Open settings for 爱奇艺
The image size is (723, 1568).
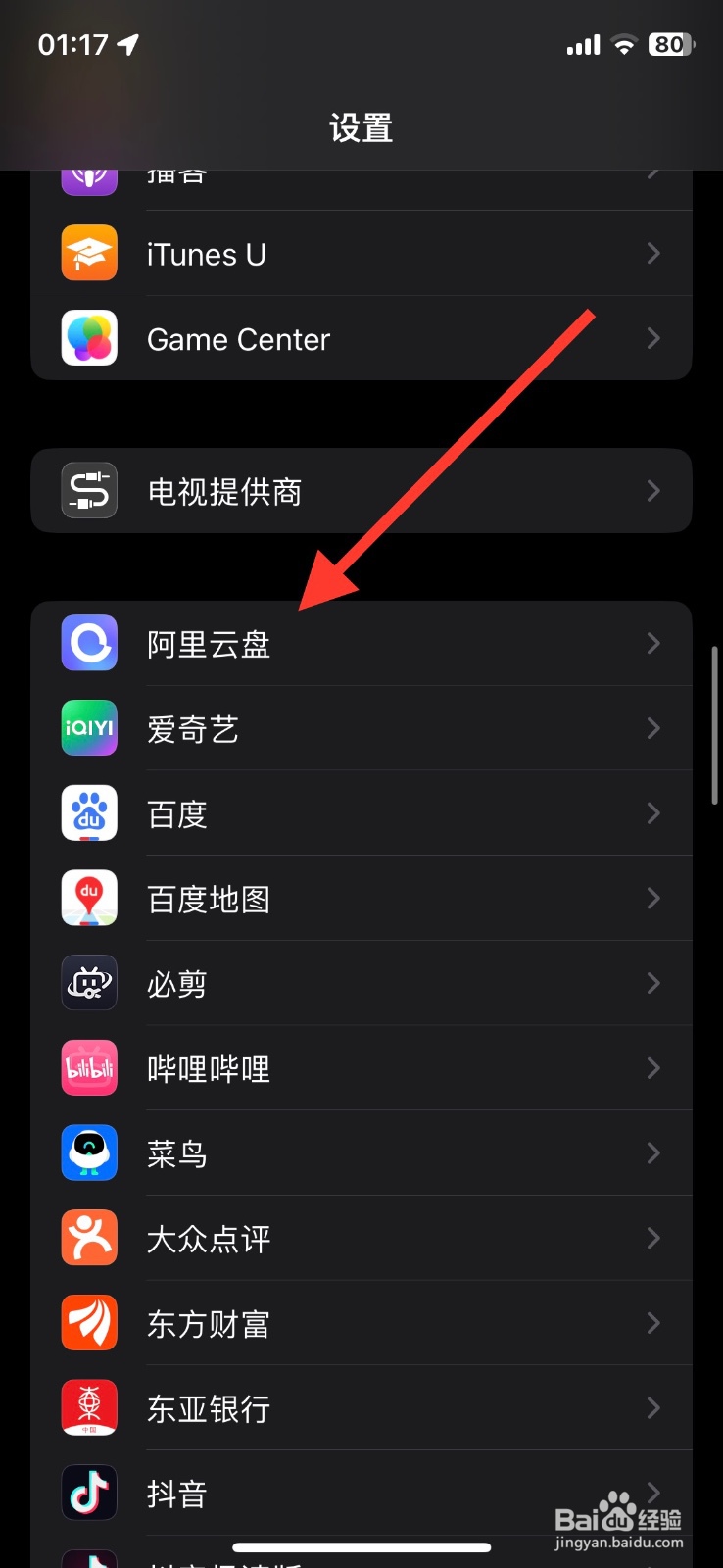click(x=361, y=728)
